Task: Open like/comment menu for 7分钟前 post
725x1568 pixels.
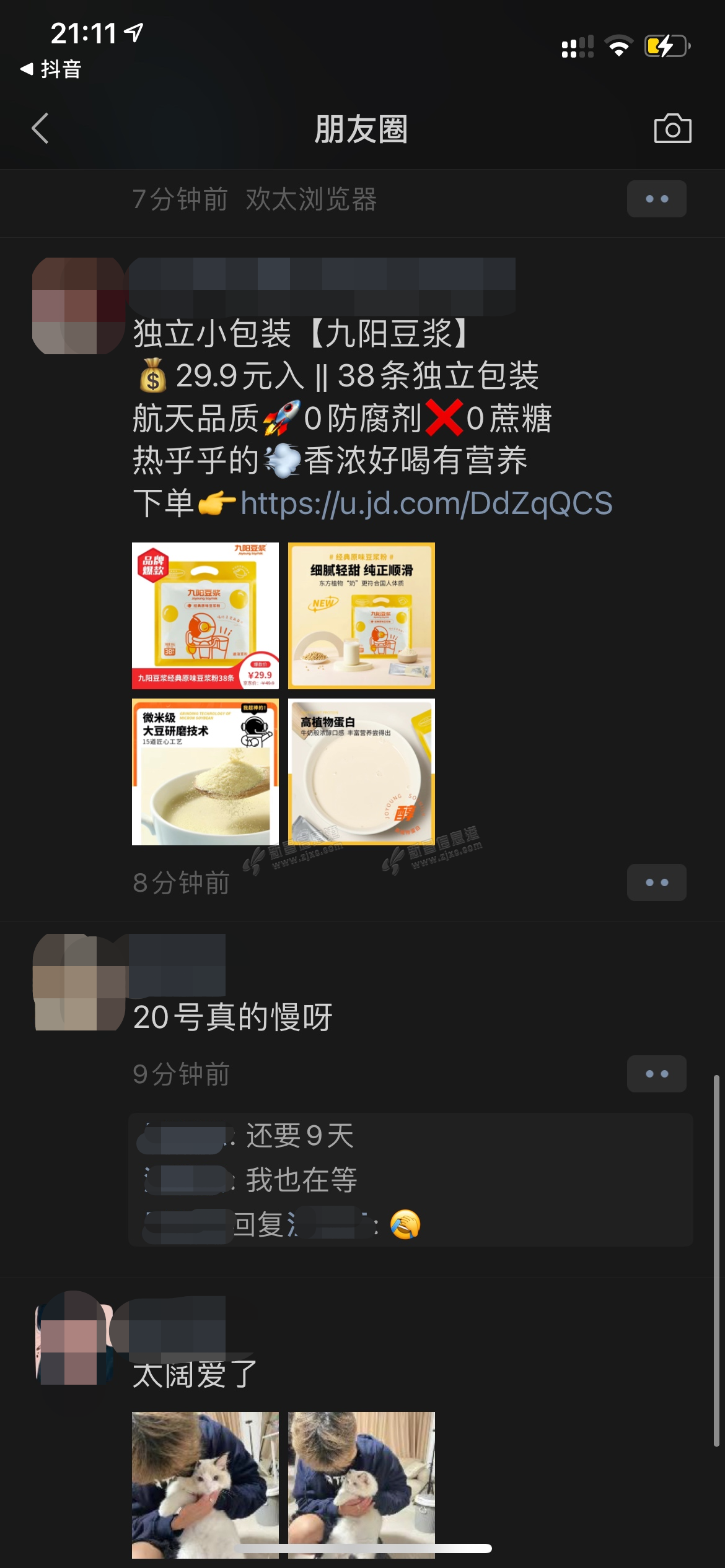Action: coord(656,199)
